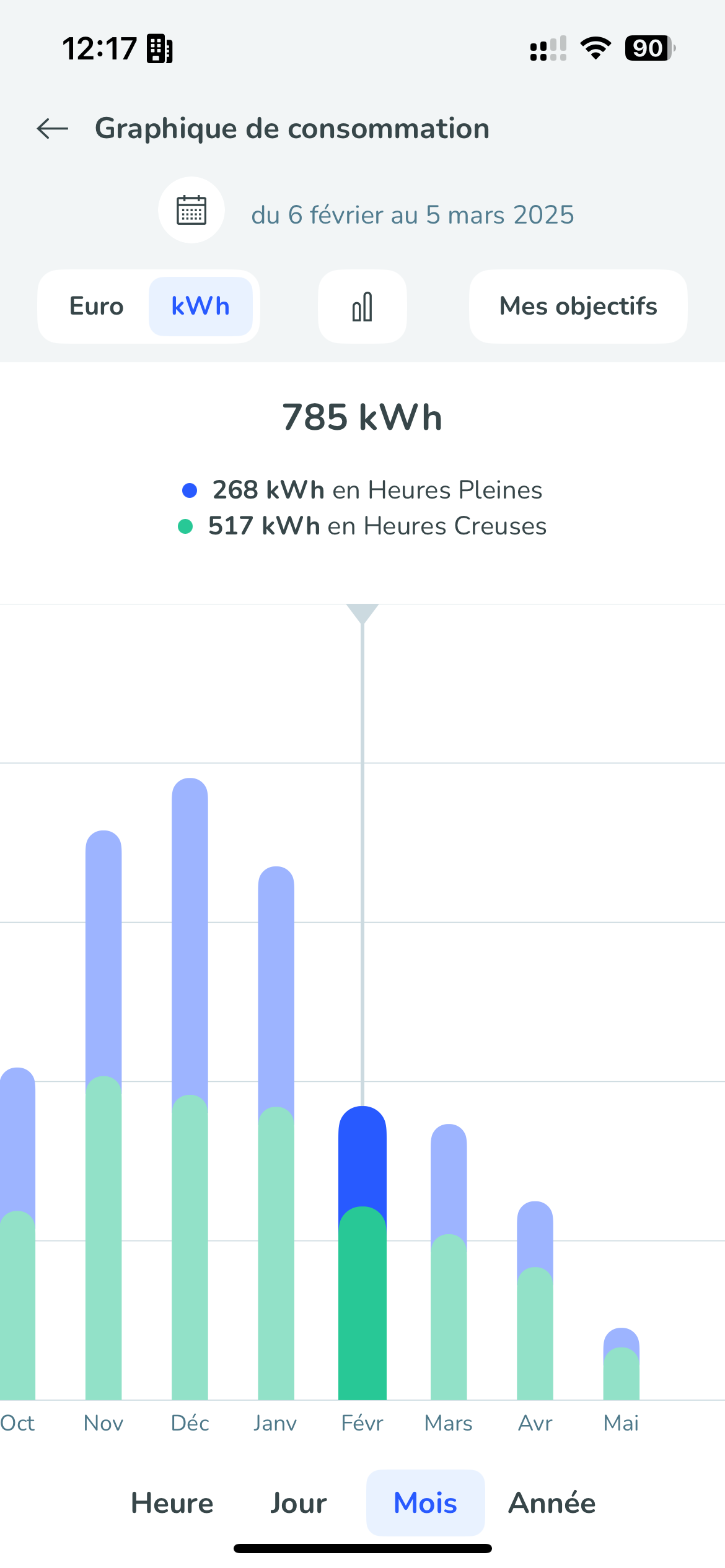Select the kWh unit option

point(200,307)
